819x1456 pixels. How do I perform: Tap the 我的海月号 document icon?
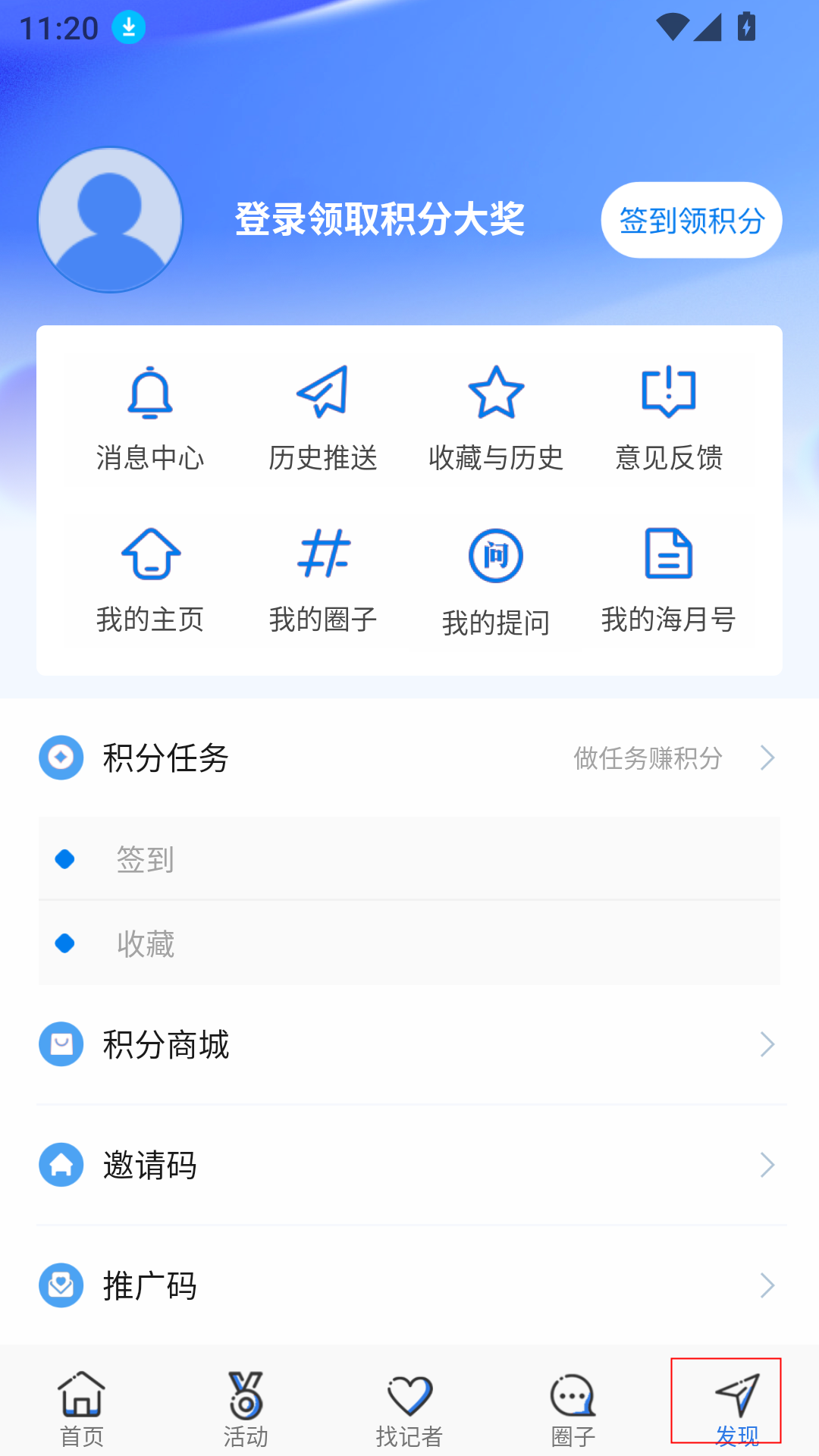tap(669, 556)
